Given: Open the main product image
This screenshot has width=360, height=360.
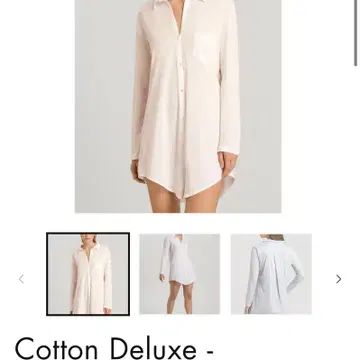Looking at the screenshot, I should 178,106.
